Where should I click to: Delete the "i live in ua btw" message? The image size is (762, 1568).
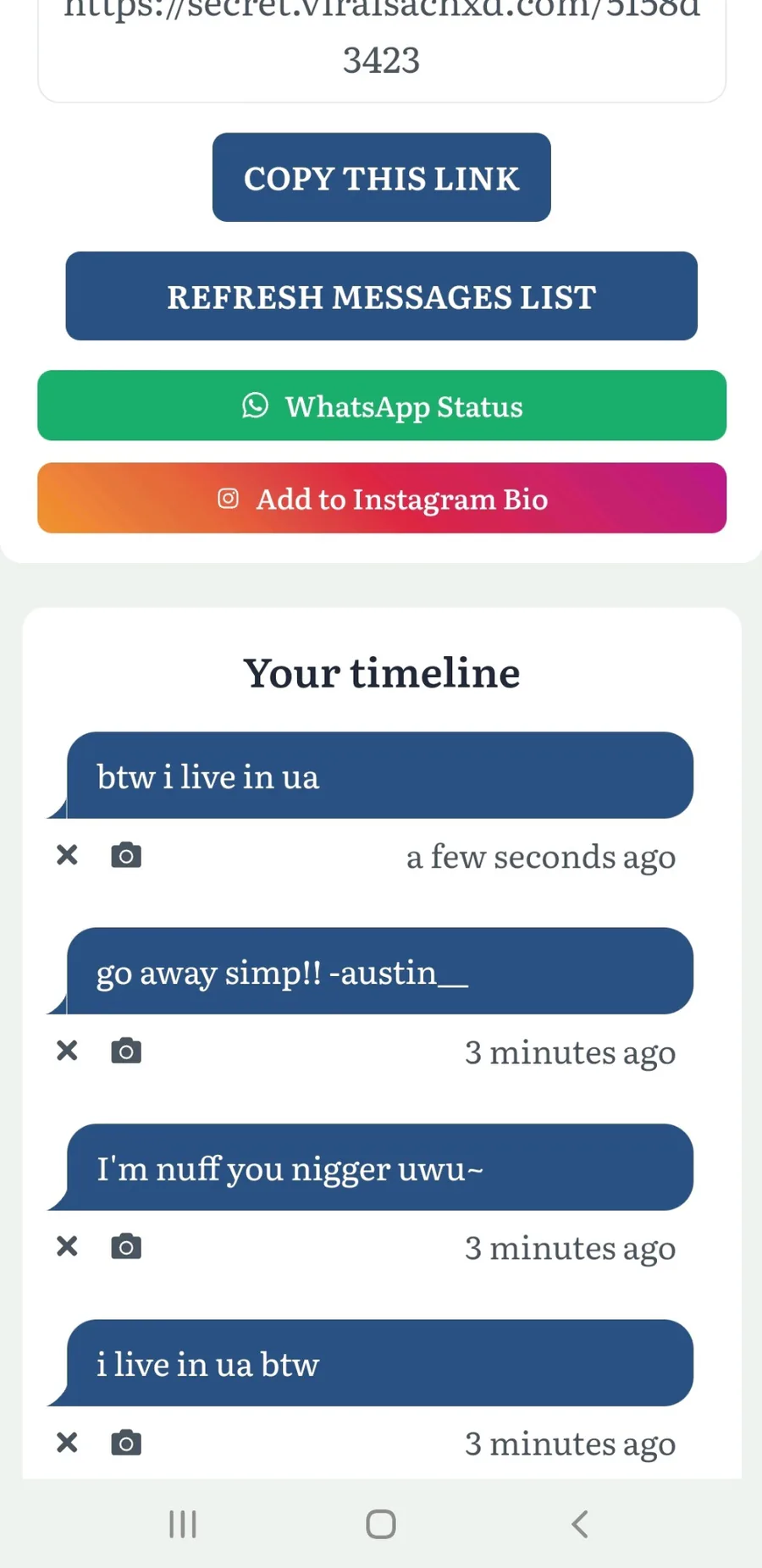67,1442
